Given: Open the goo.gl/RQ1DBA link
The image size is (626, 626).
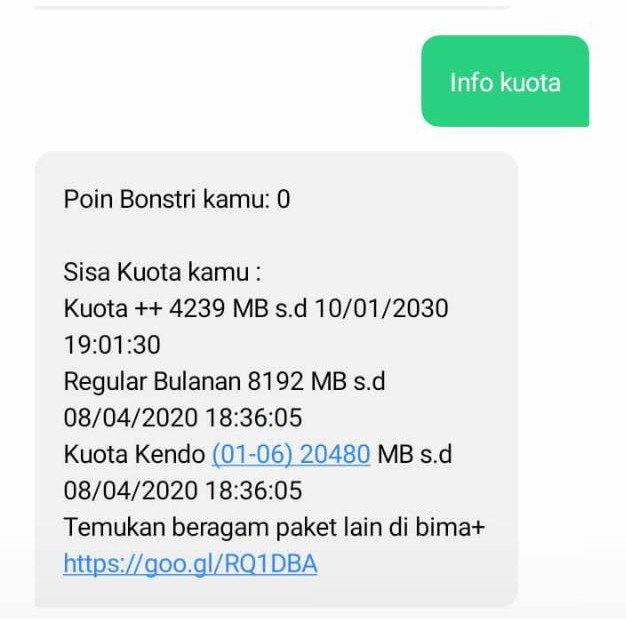Looking at the screenshot, I should click(190, 564).
